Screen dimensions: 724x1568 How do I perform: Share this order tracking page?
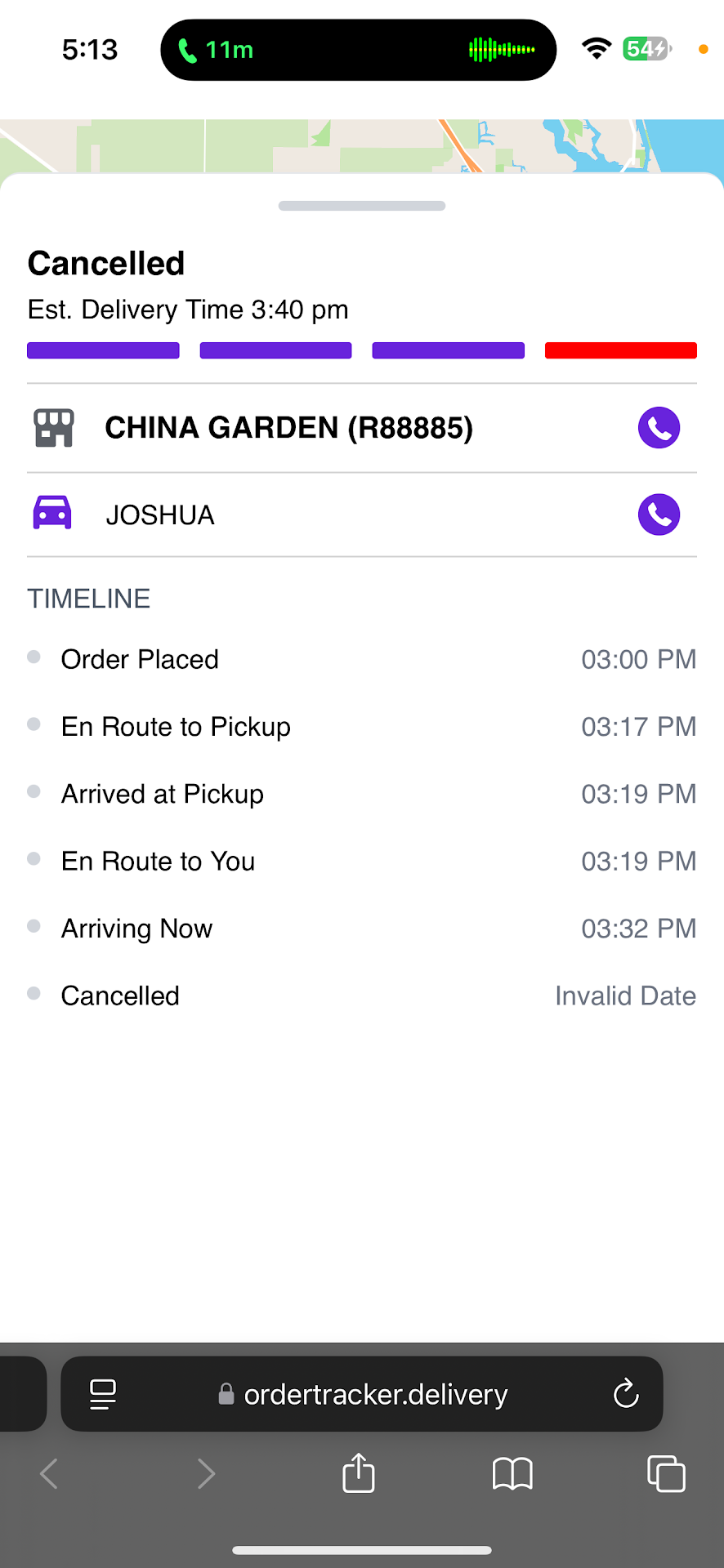pyautogui.click(x=359, y=1473)
